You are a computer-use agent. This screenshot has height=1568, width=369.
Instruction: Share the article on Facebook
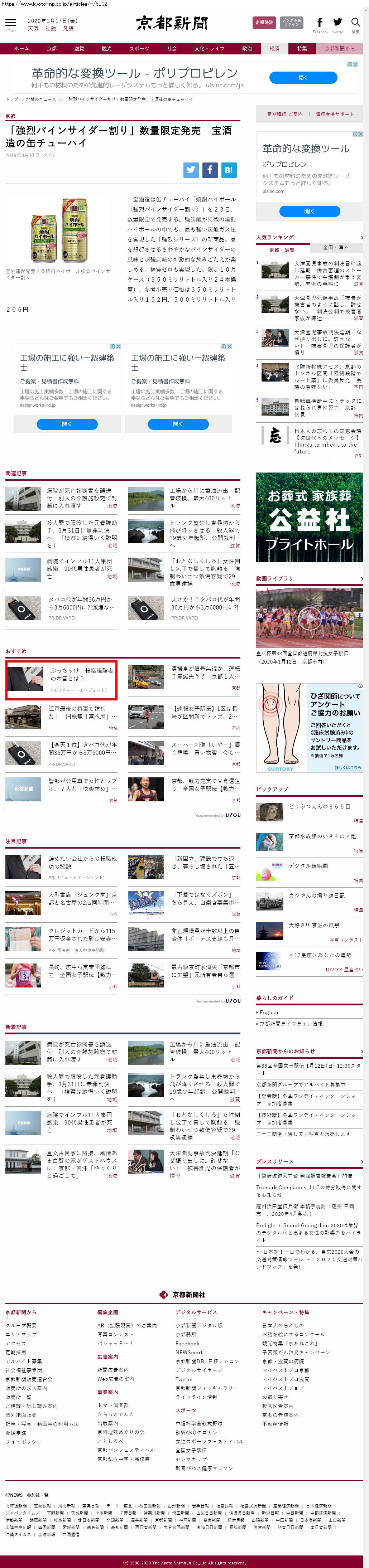210,170
